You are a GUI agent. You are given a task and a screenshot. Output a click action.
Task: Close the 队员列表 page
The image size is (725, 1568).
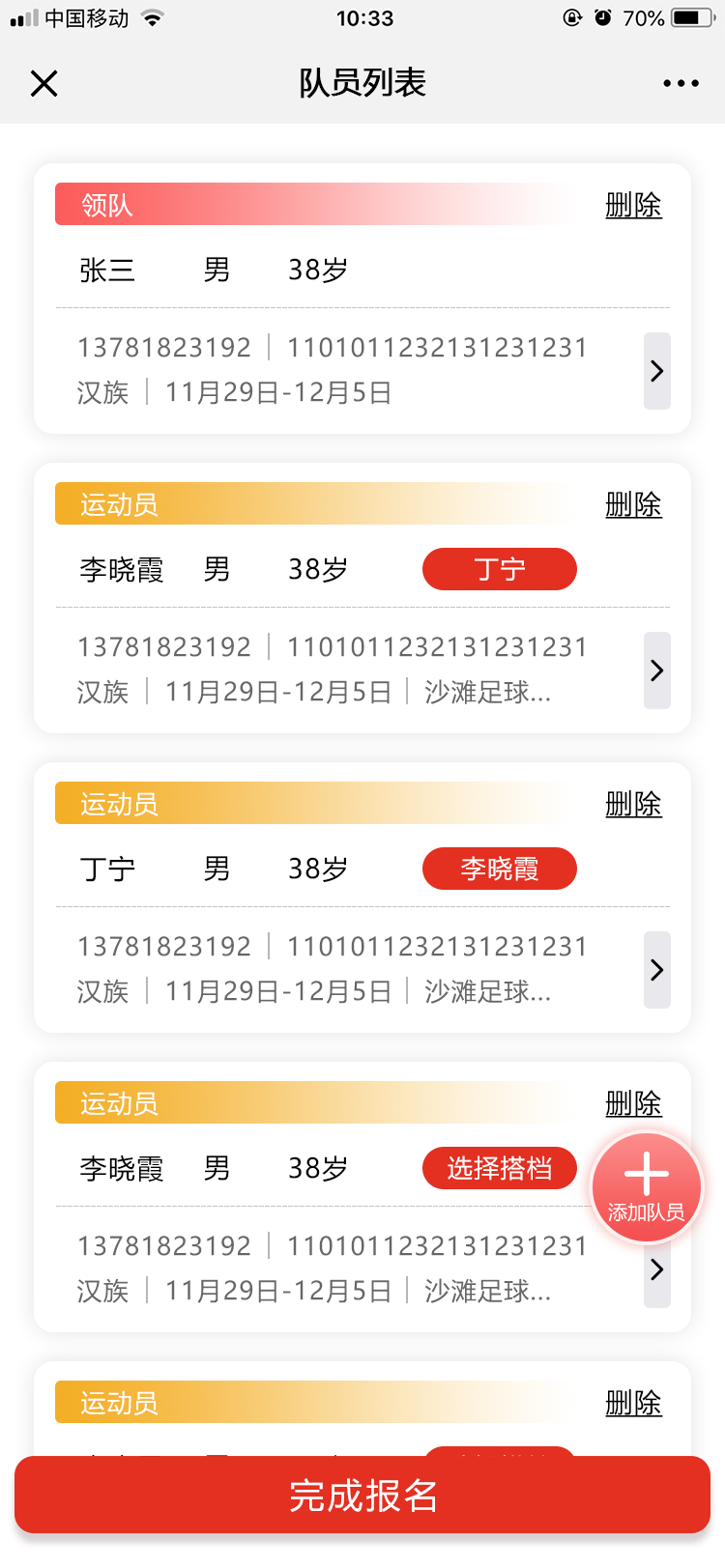point(44,84)
